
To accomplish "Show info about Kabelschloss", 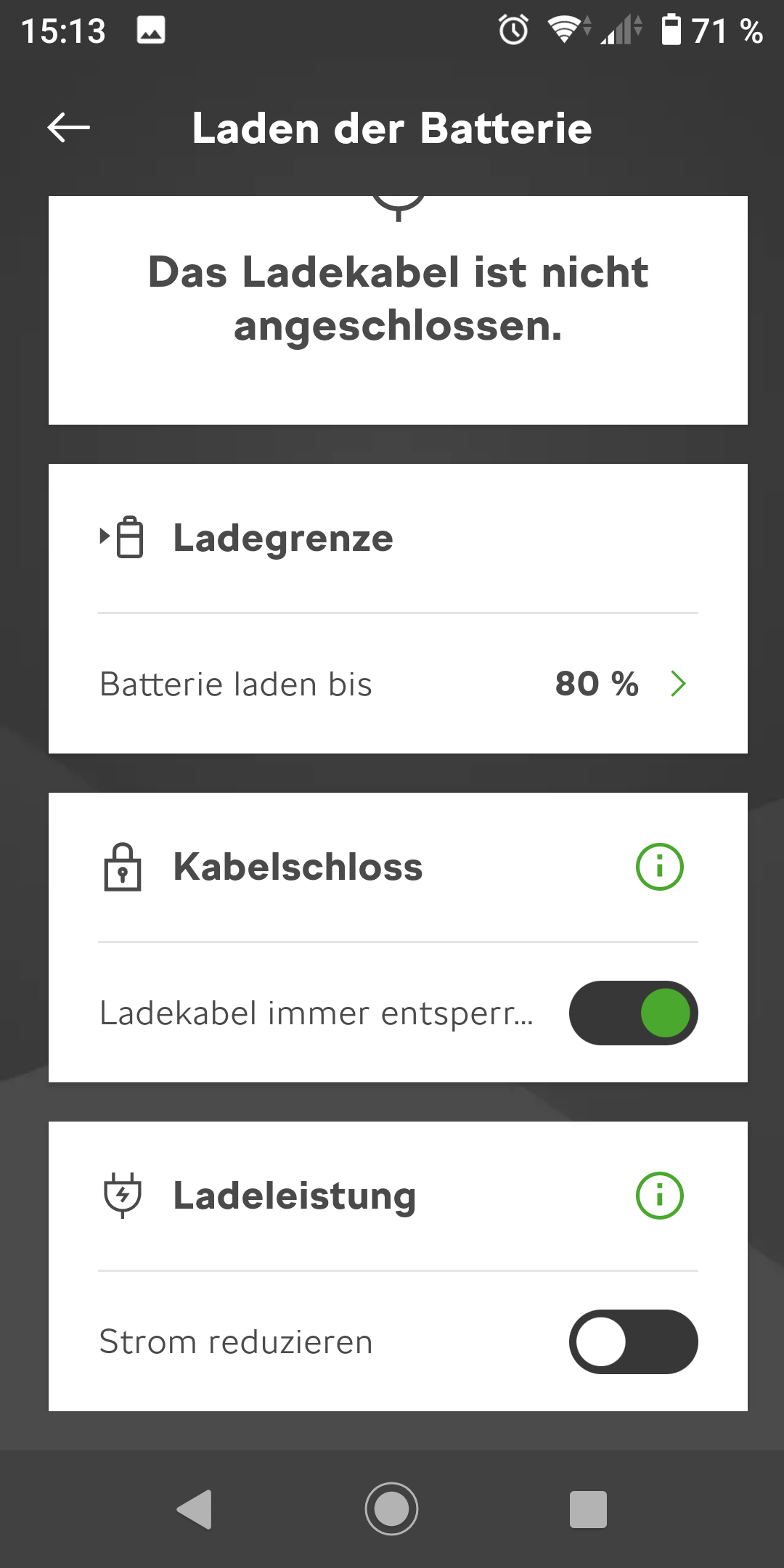I will coord(659,867).
